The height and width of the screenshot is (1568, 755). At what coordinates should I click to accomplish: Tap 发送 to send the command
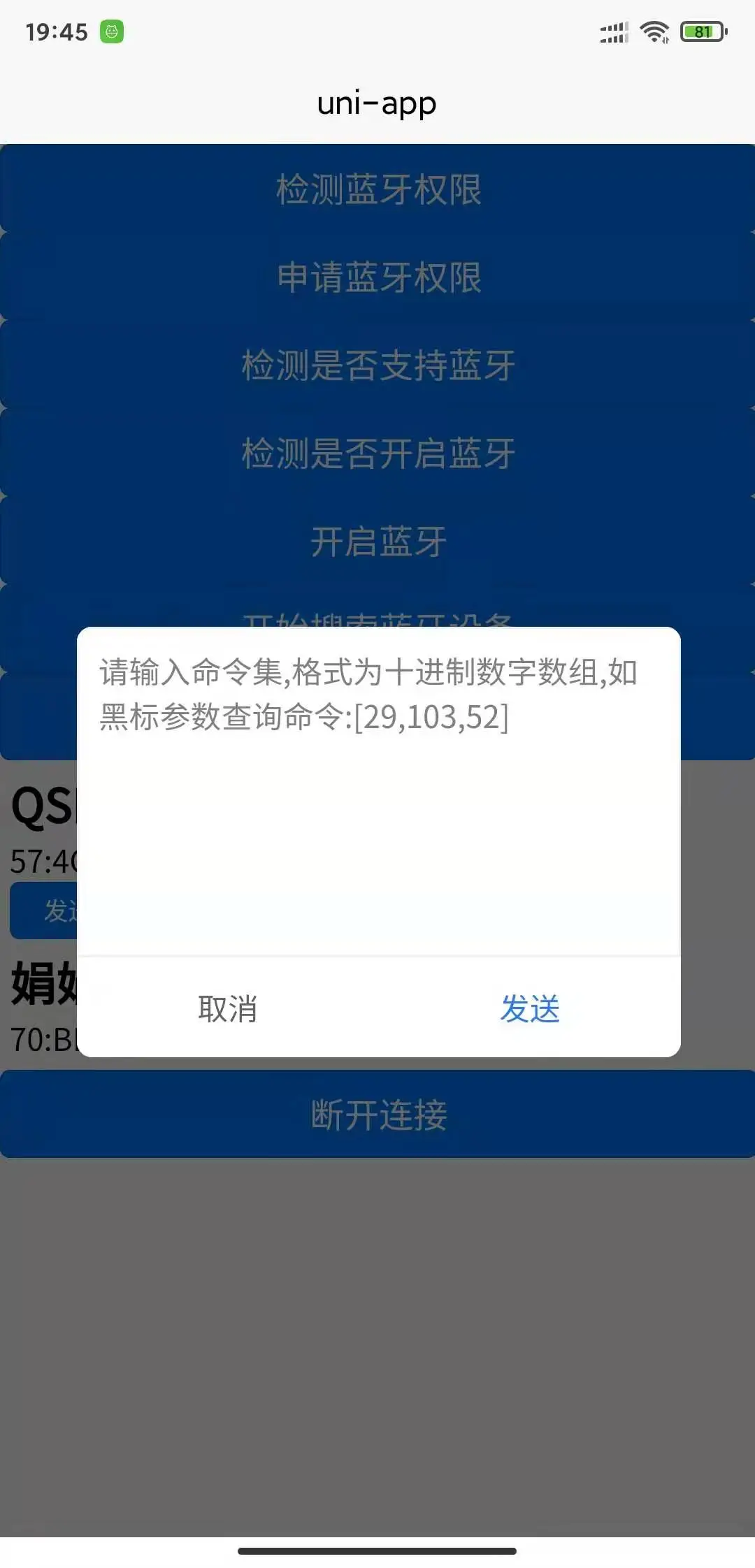529,1008
